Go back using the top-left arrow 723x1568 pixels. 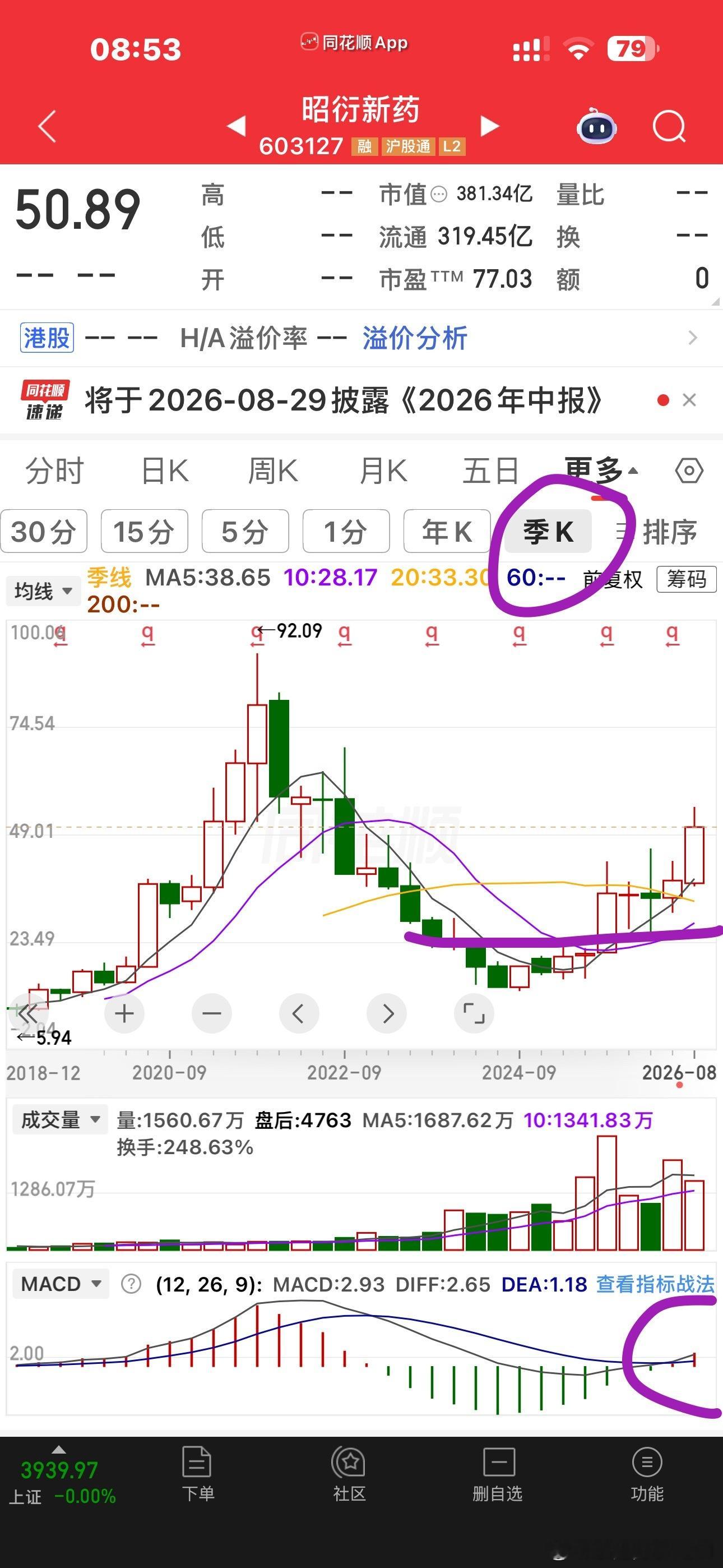pos(47,126)
